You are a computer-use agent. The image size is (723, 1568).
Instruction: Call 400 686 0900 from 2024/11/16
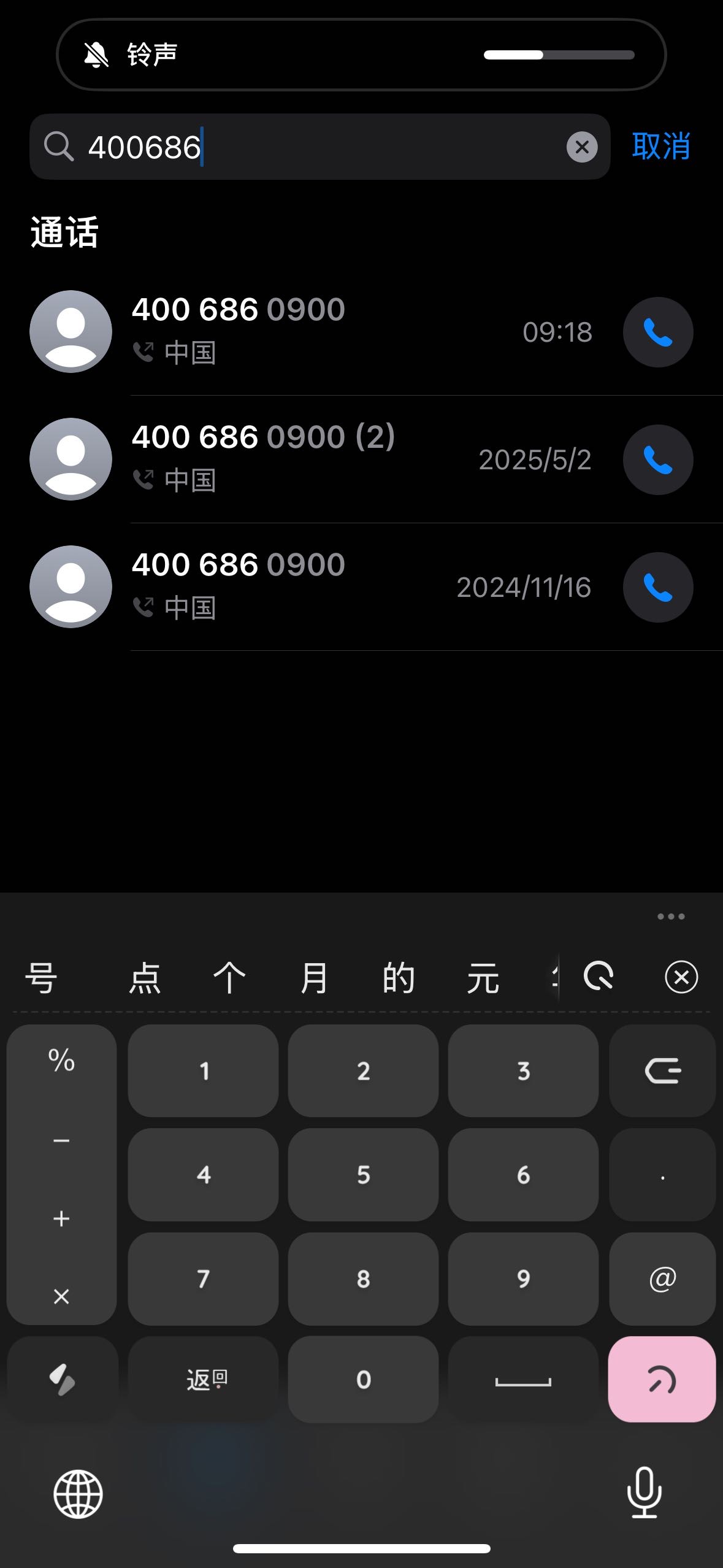pyautogui.click(x=657, y=588)
